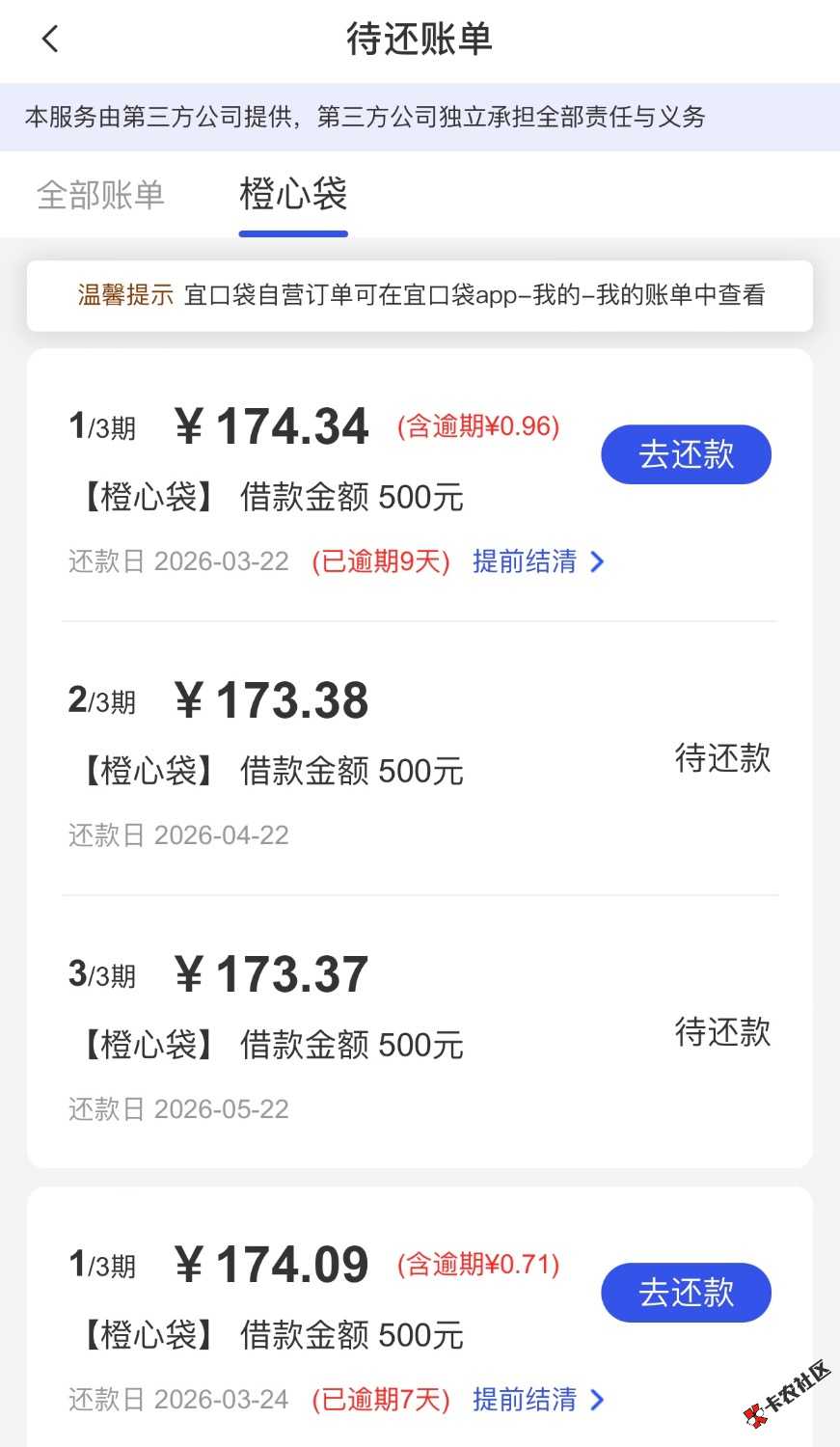Image resolution: width=840 pixels, height=1447 pixels.
Task: Switch to the 全部账单 tab
Action: pyautogui.click(x=100, y=195)
